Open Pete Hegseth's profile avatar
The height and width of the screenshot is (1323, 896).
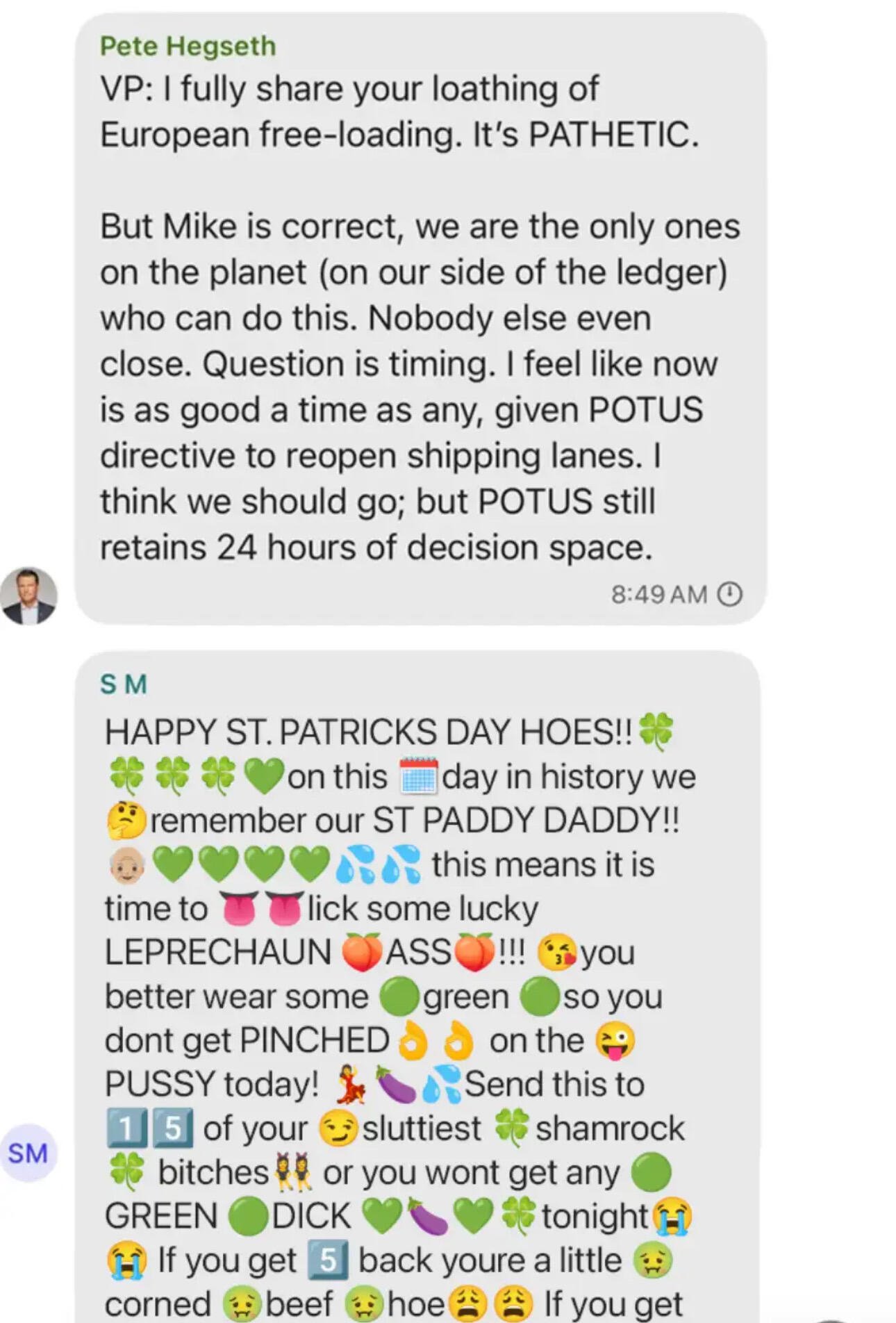point(28,595)
